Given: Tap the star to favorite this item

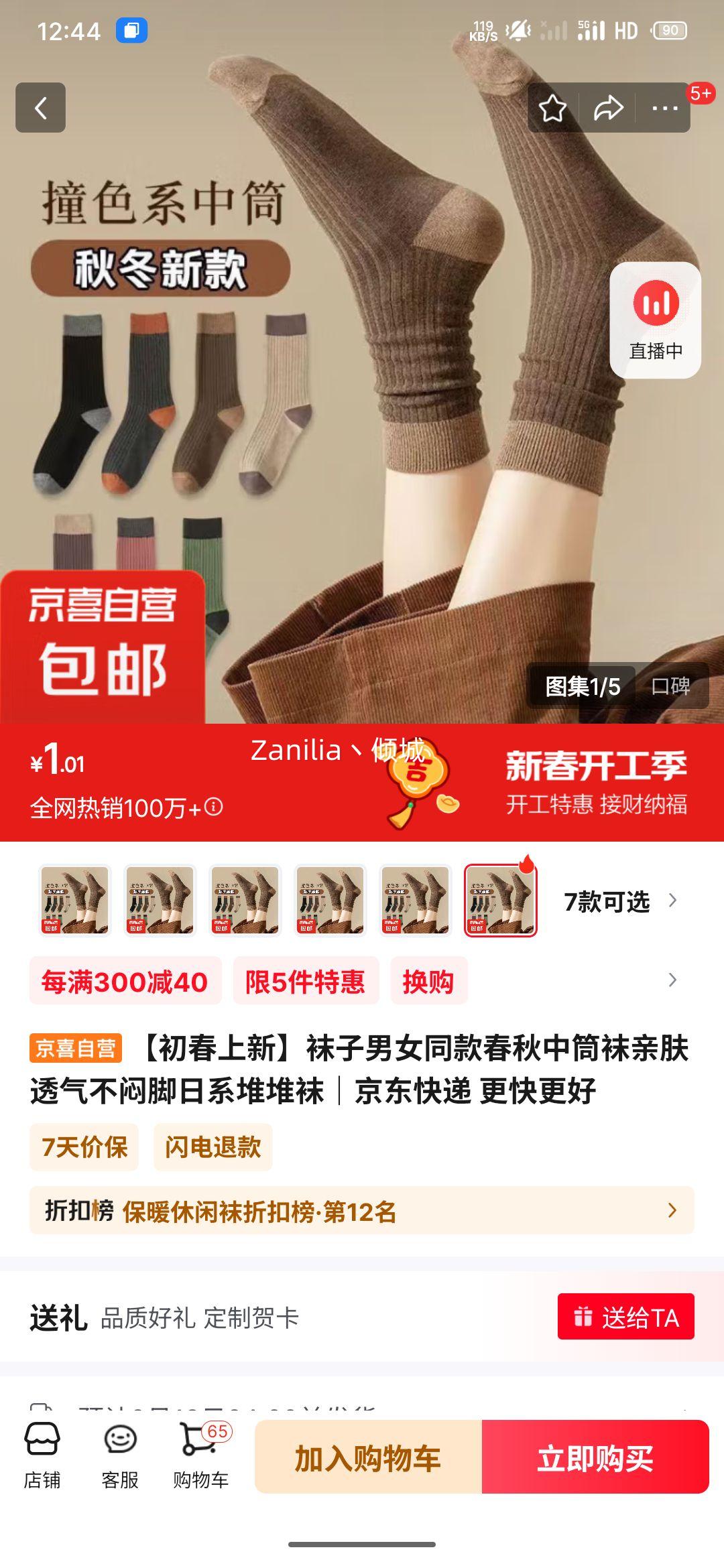Looking at the screenshot, I should point(554,107).
